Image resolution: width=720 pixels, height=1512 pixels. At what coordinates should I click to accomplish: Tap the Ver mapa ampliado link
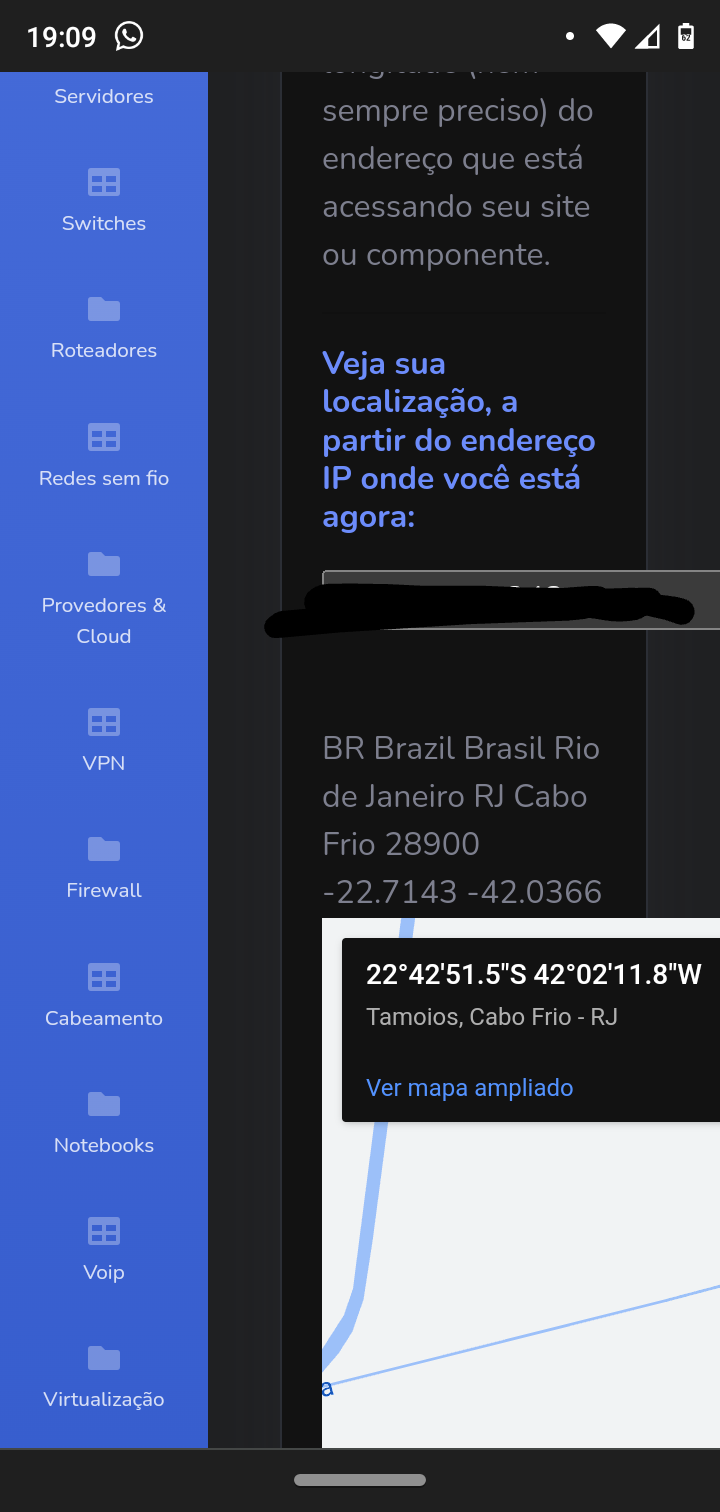point(470,1087)
